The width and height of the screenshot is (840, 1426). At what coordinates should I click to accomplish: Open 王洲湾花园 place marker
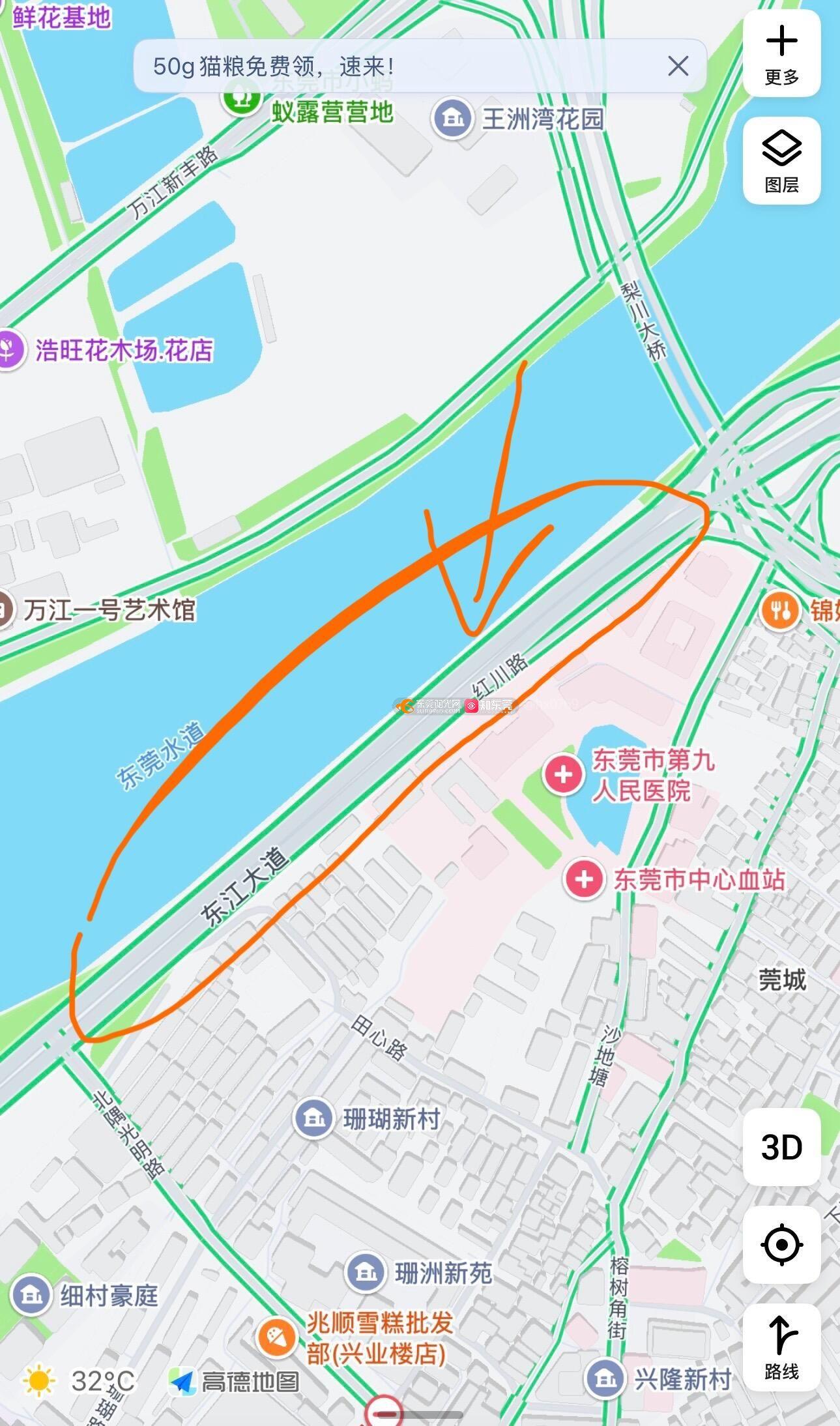click(452, 119)
